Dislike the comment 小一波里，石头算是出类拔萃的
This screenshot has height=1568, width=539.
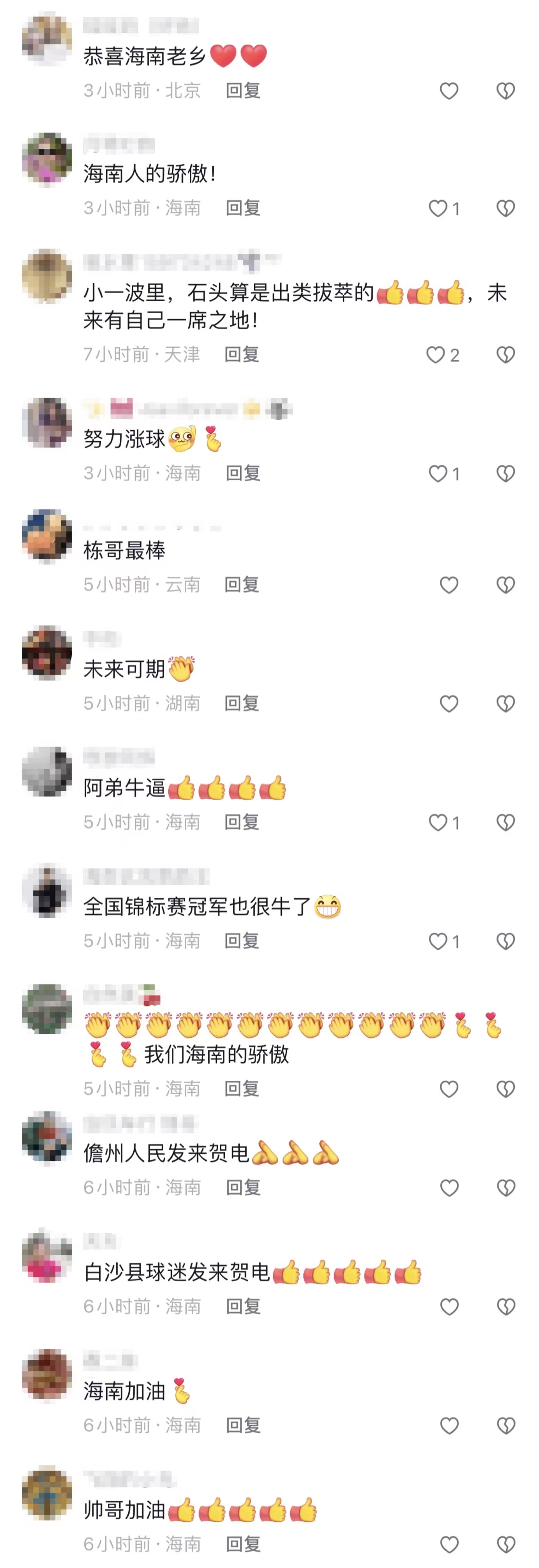coord(506,354)
